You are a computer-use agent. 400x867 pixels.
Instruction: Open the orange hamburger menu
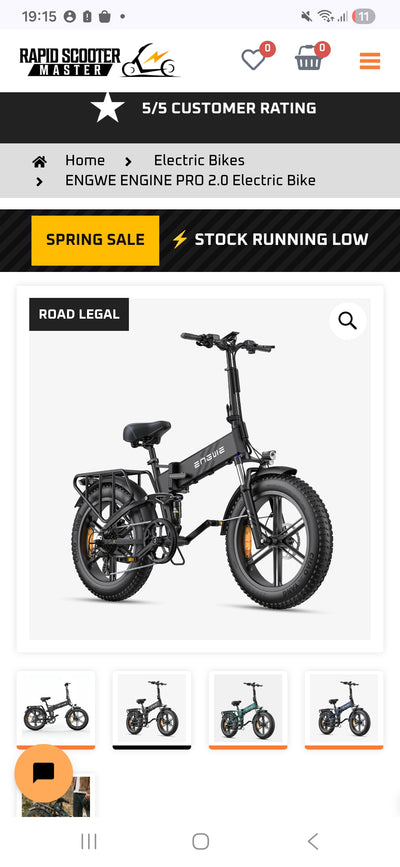[370, 61]
